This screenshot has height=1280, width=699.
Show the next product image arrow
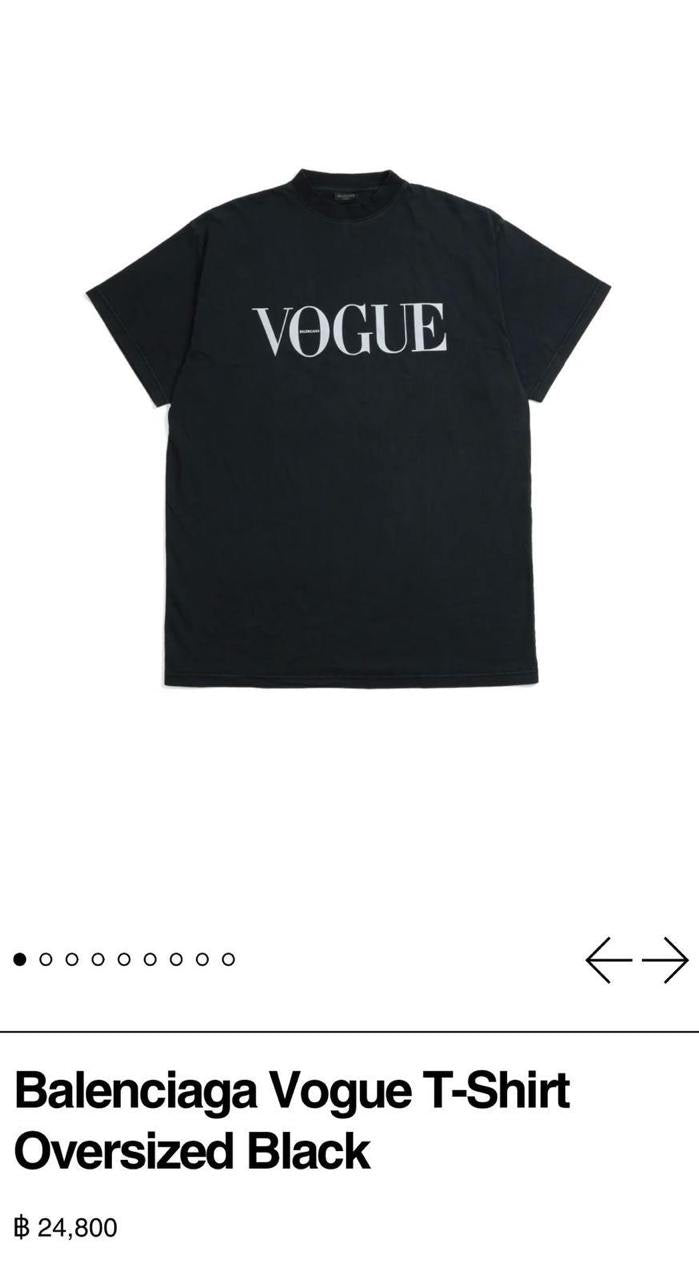(665, 960)
